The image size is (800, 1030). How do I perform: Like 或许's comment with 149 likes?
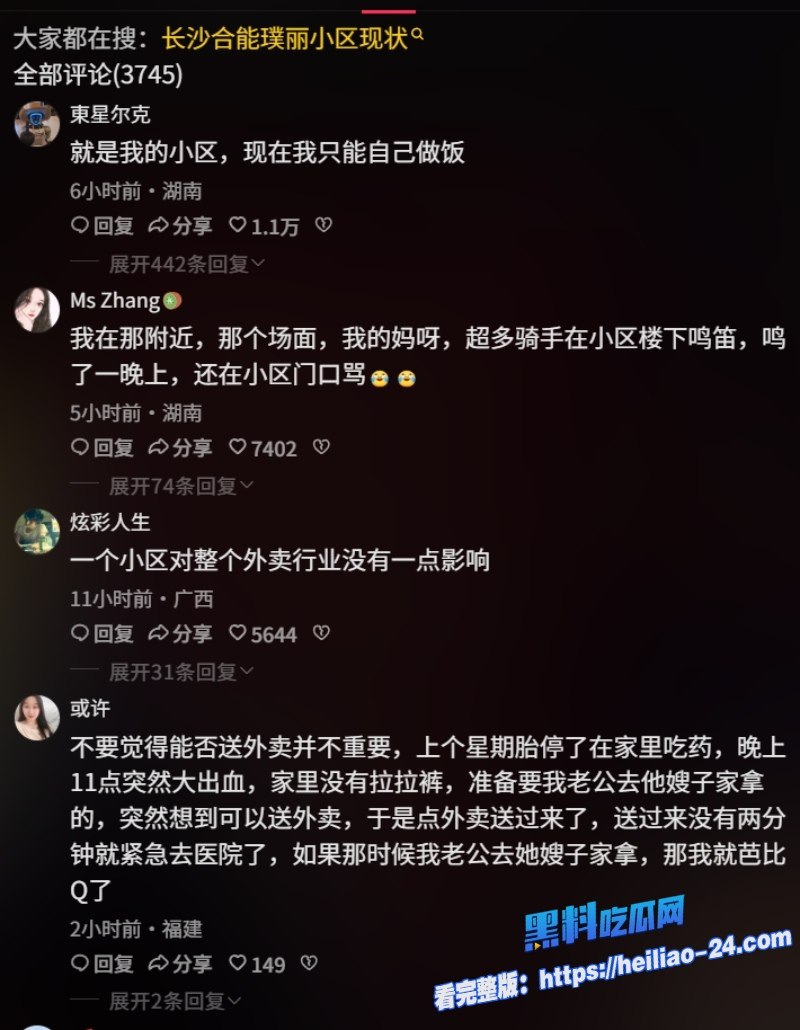(x=257, y=964)
